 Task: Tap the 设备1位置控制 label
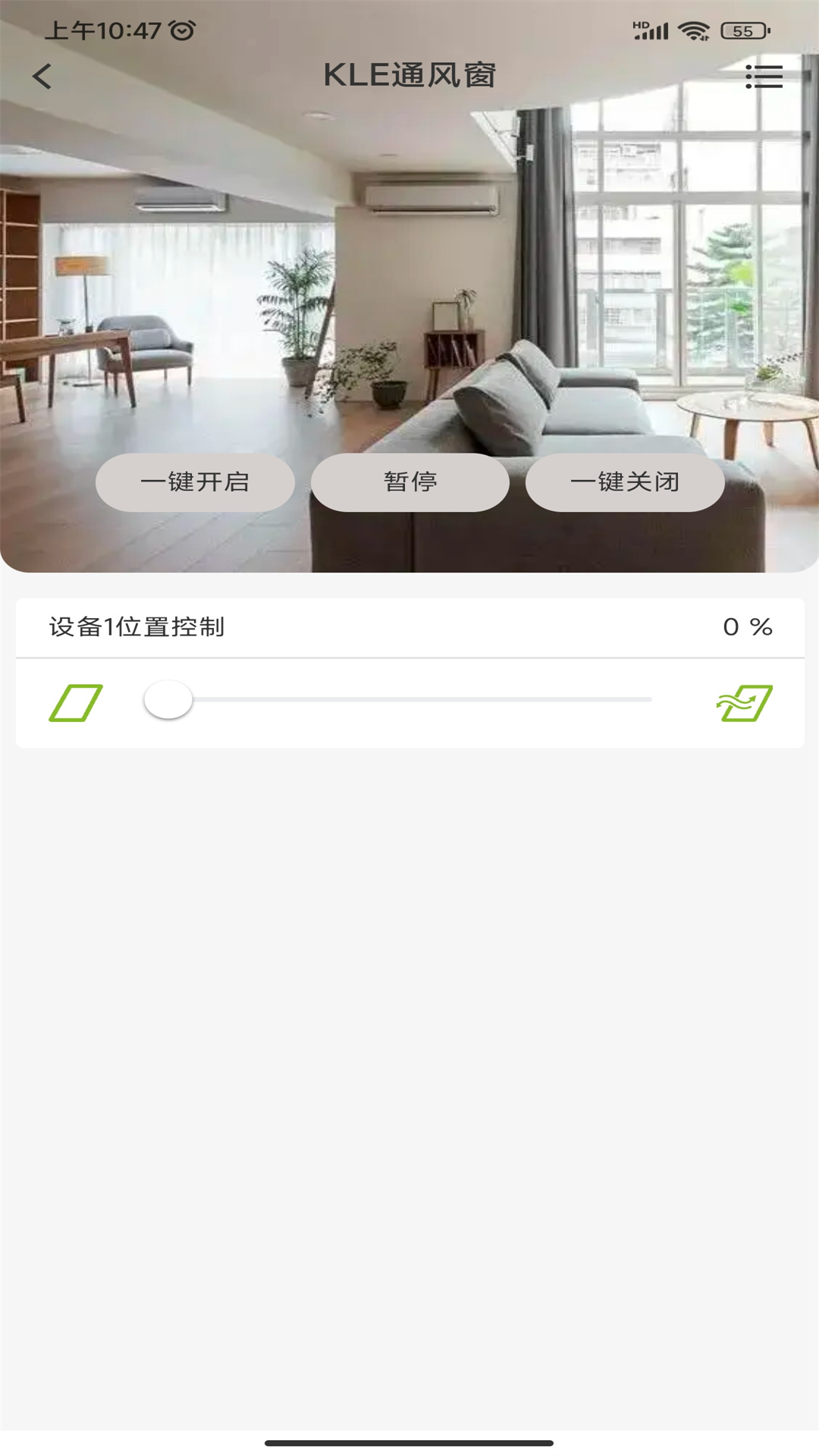(135, 626)
